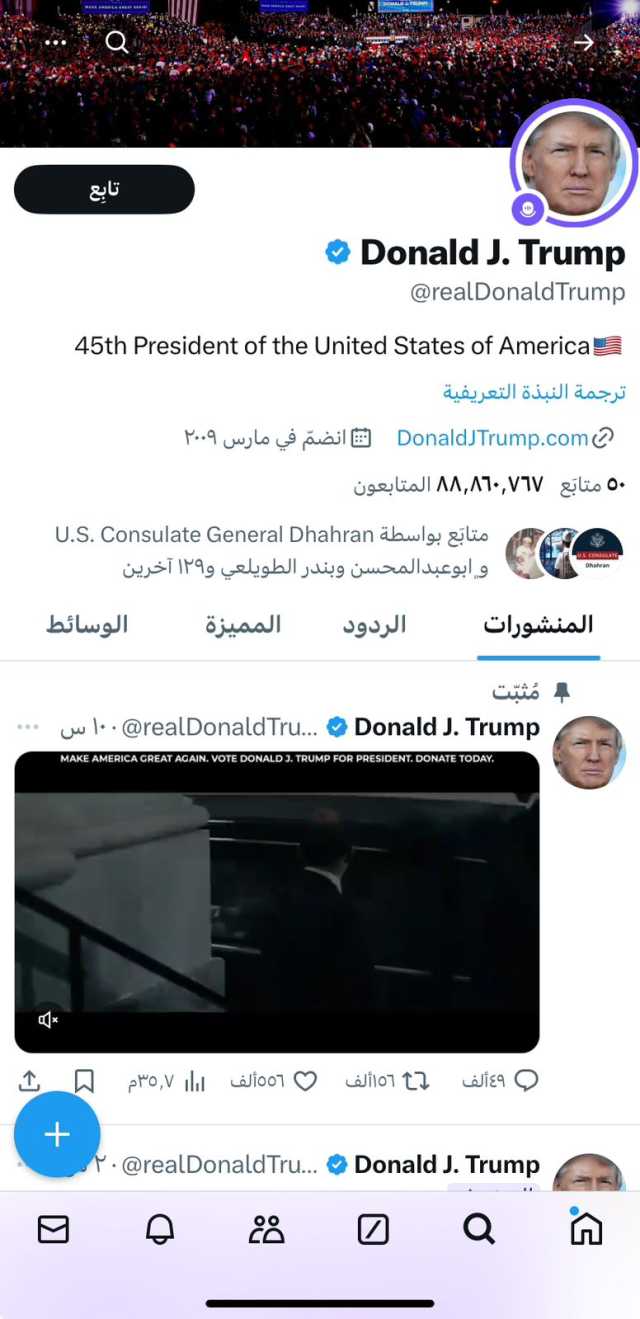
Task: Bookmark the pinned post
Action: click(x=85, y=1081)
